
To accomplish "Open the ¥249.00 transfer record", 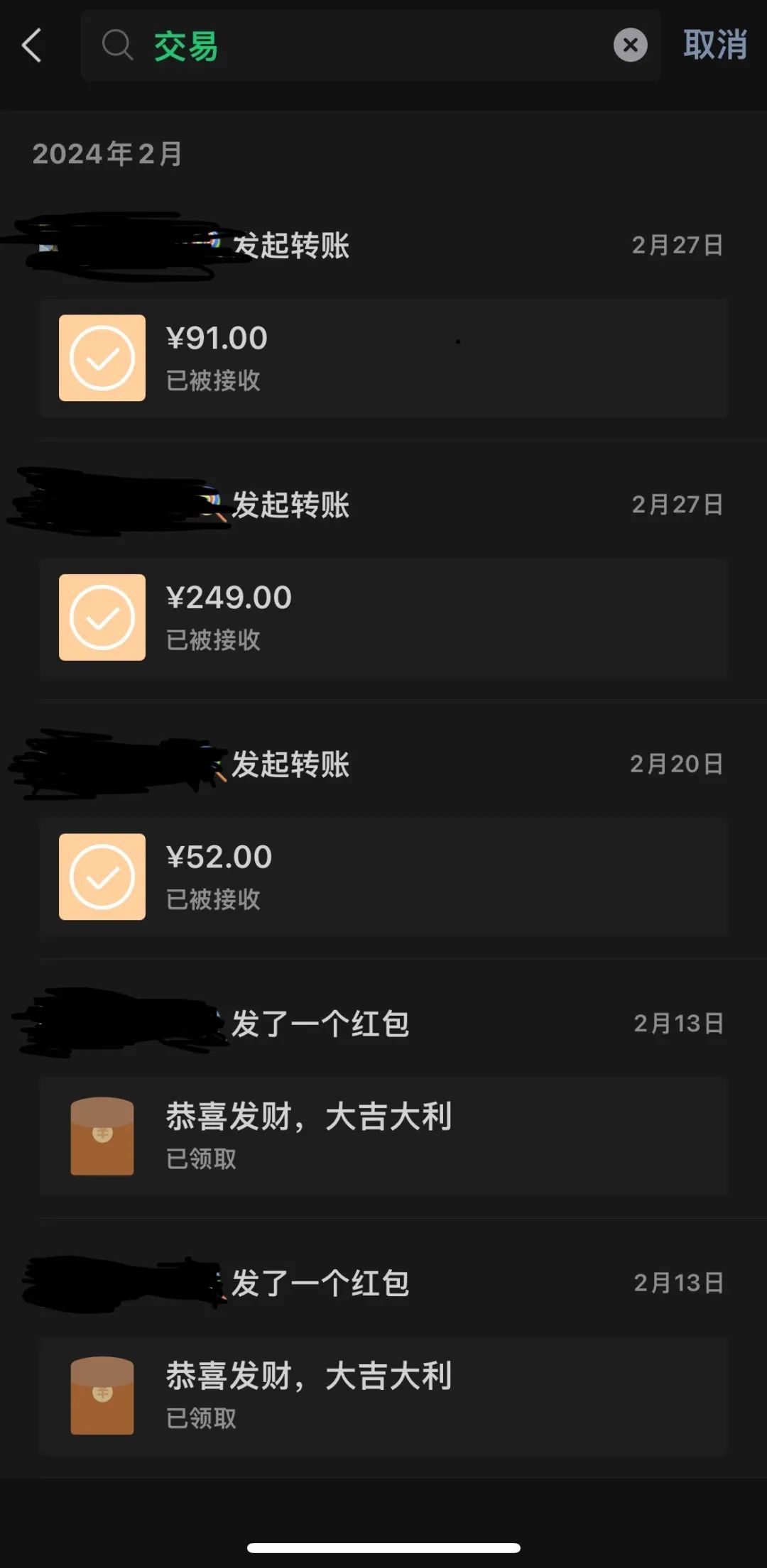I will click(x=383, y=618).
